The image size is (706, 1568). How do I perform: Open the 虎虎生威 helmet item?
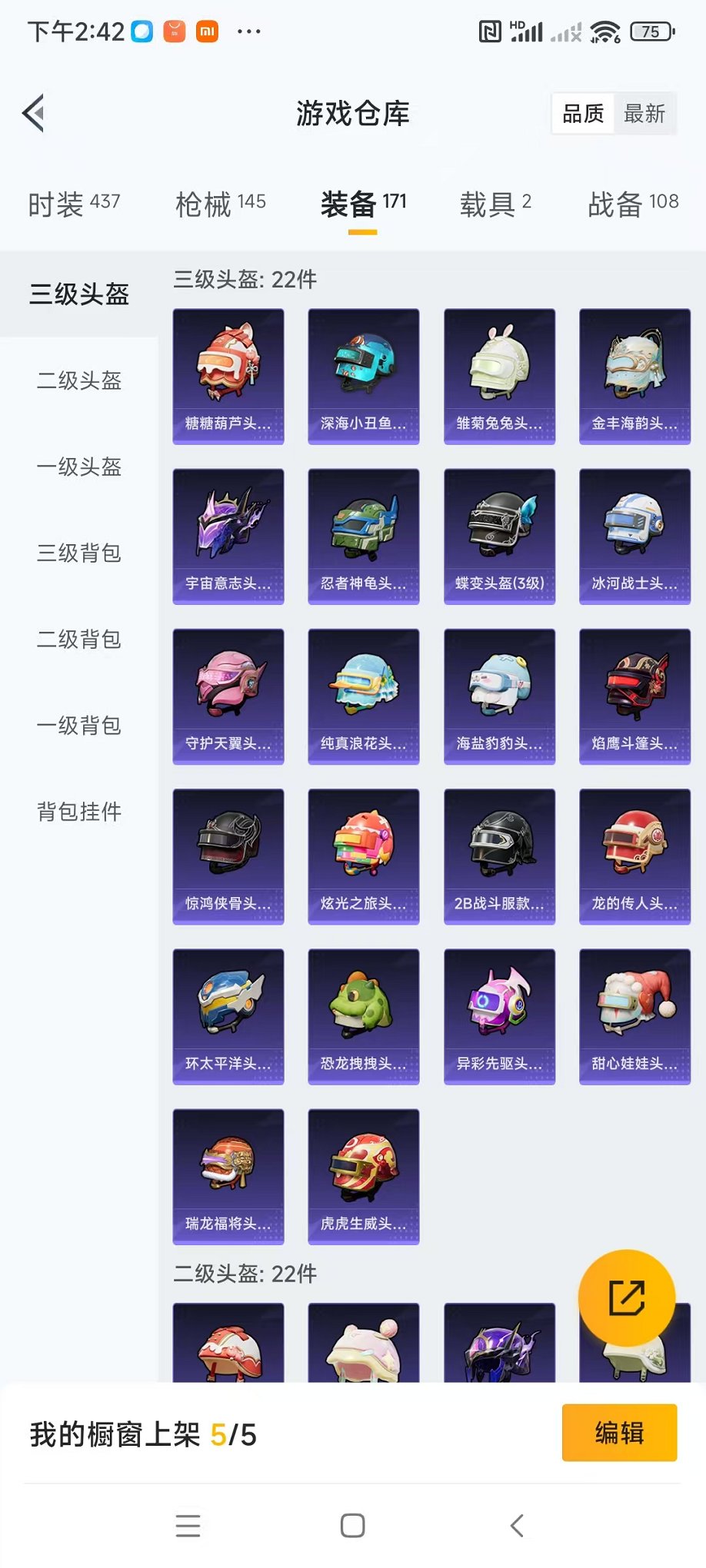(364, 1175)
